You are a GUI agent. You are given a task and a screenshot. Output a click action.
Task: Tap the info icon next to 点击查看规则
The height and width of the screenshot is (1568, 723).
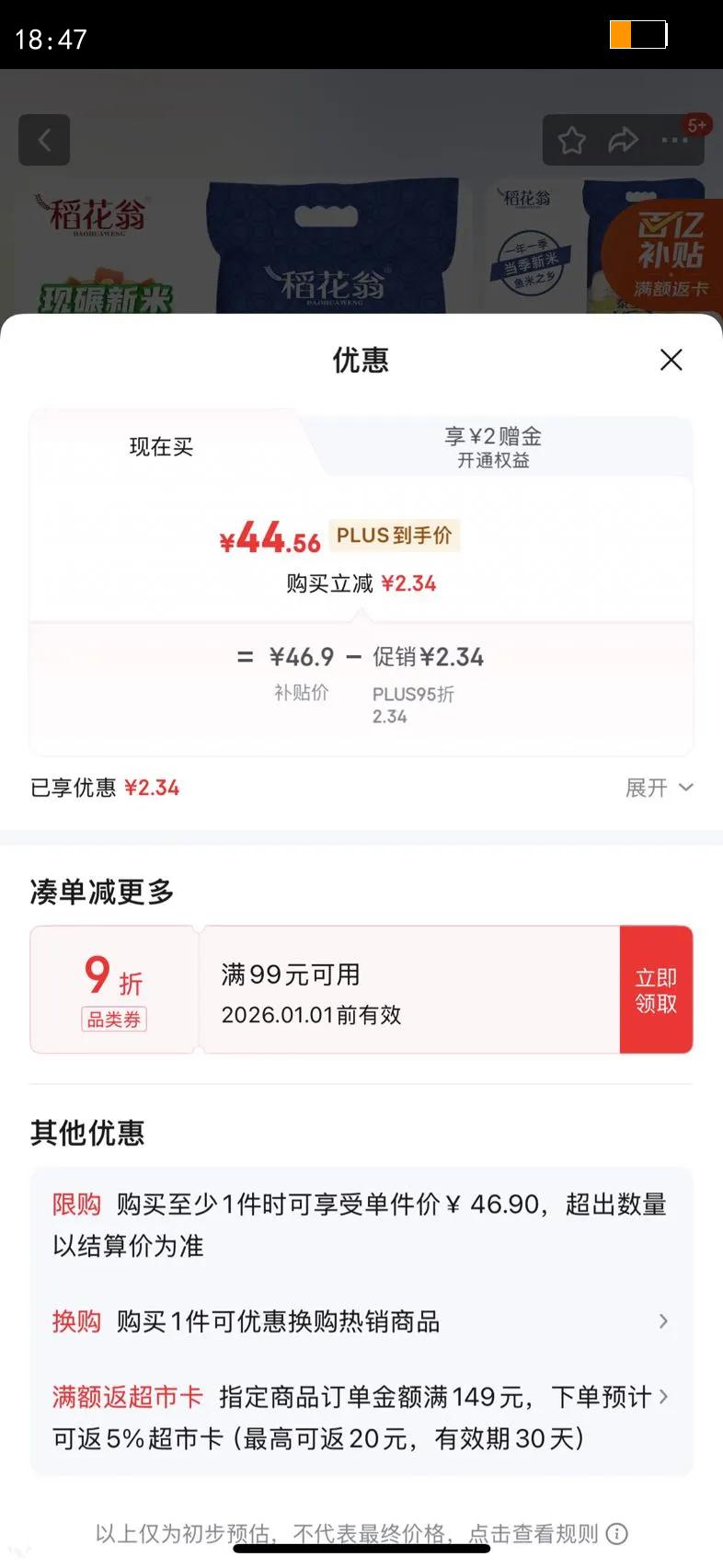618,1531
